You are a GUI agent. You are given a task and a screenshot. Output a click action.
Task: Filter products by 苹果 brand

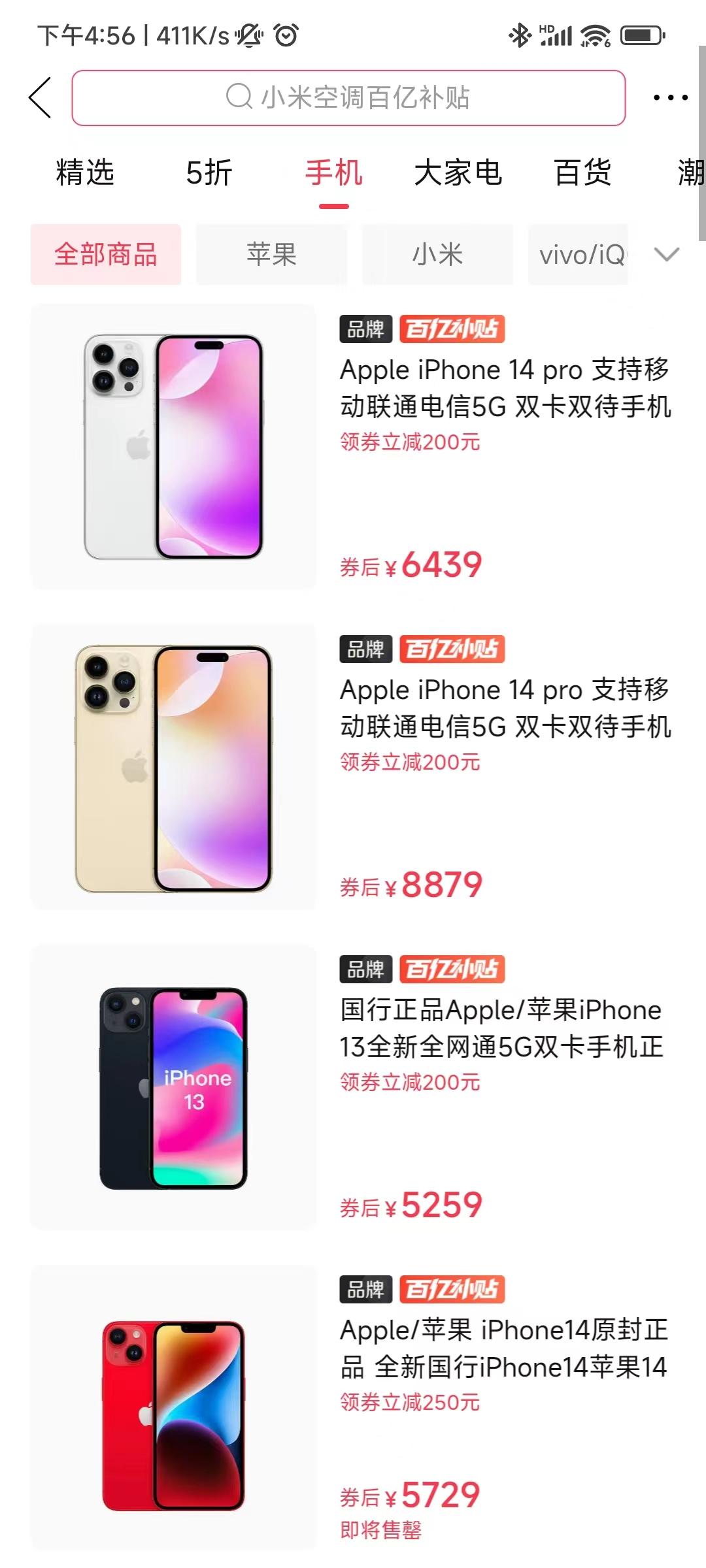[271, 255]
